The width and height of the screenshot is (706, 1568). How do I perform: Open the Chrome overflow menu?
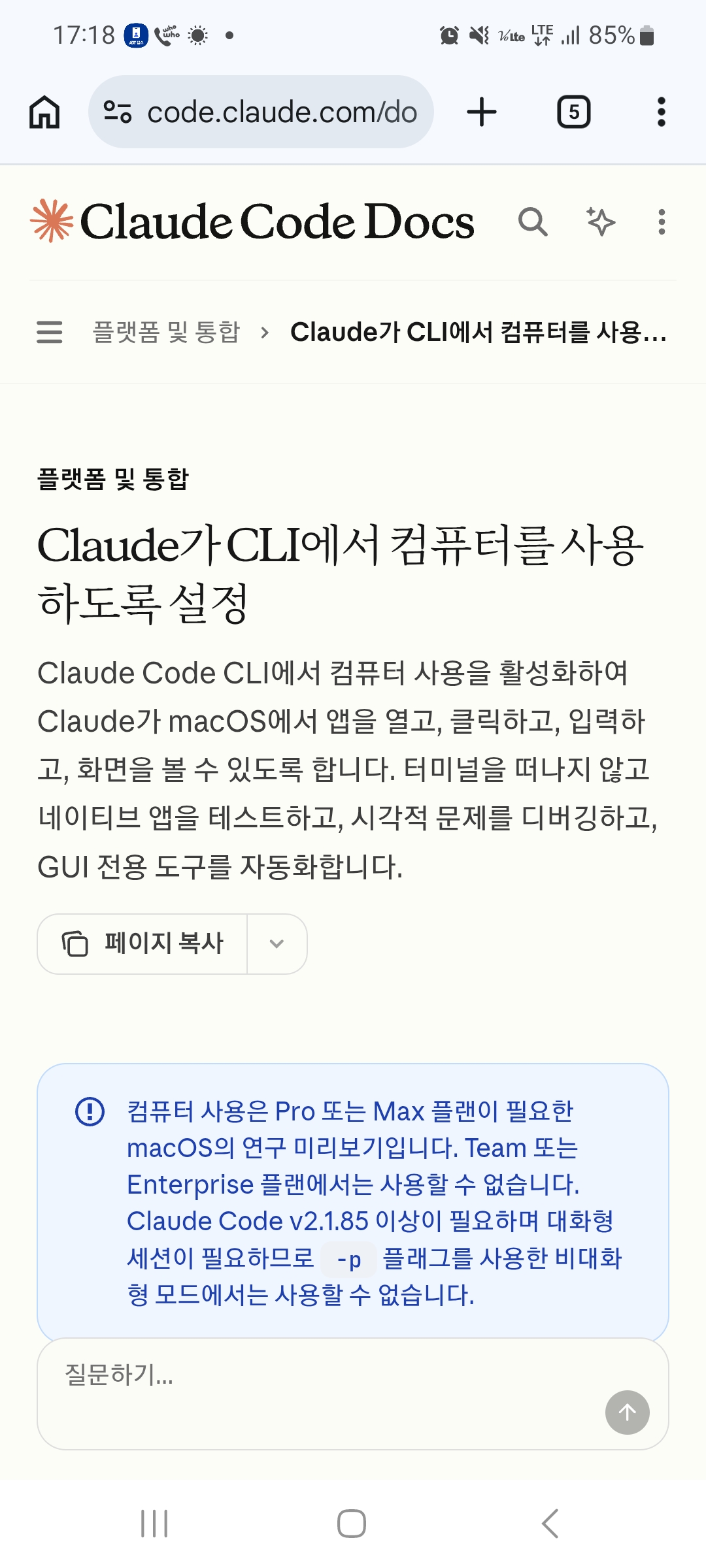tap(661, 112)
